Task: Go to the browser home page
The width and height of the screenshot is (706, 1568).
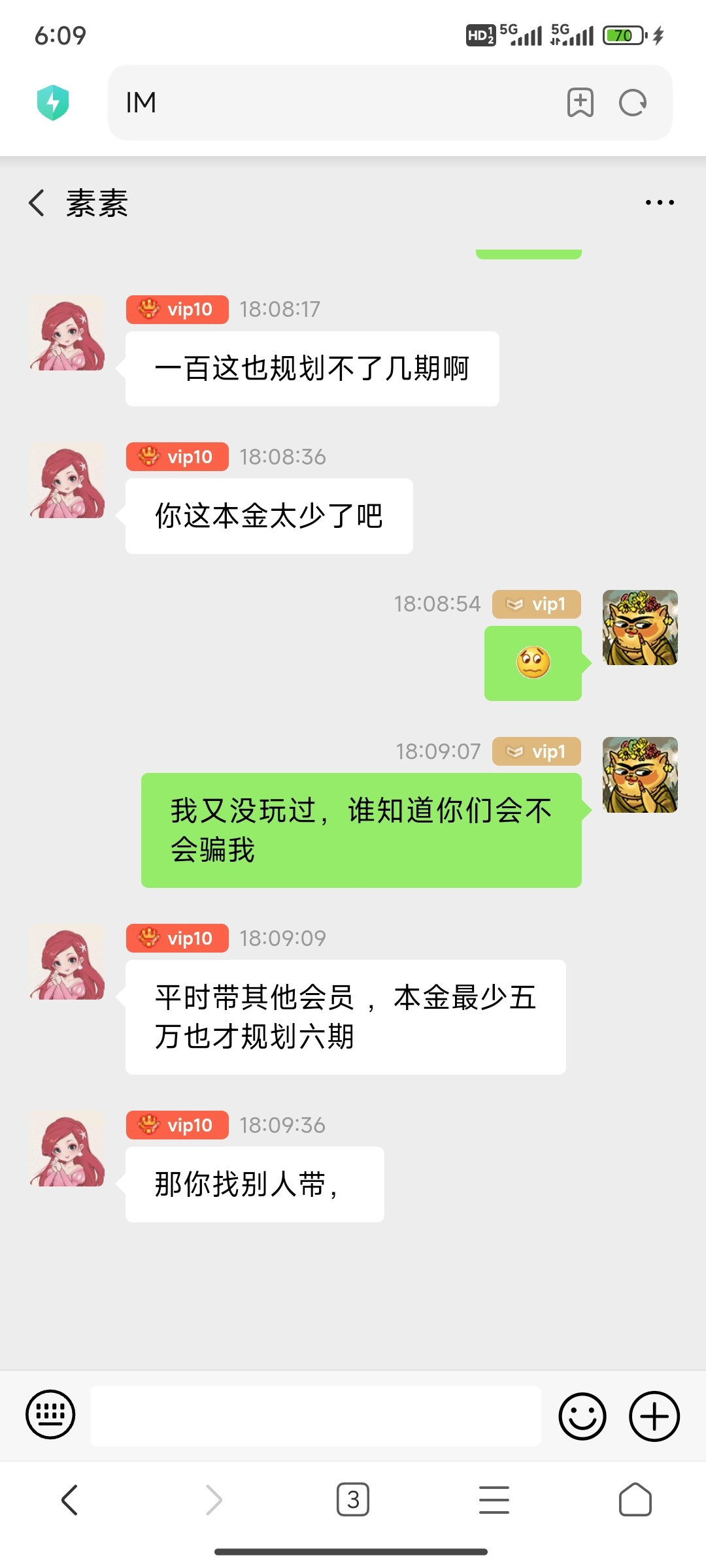Action: 635,1499
